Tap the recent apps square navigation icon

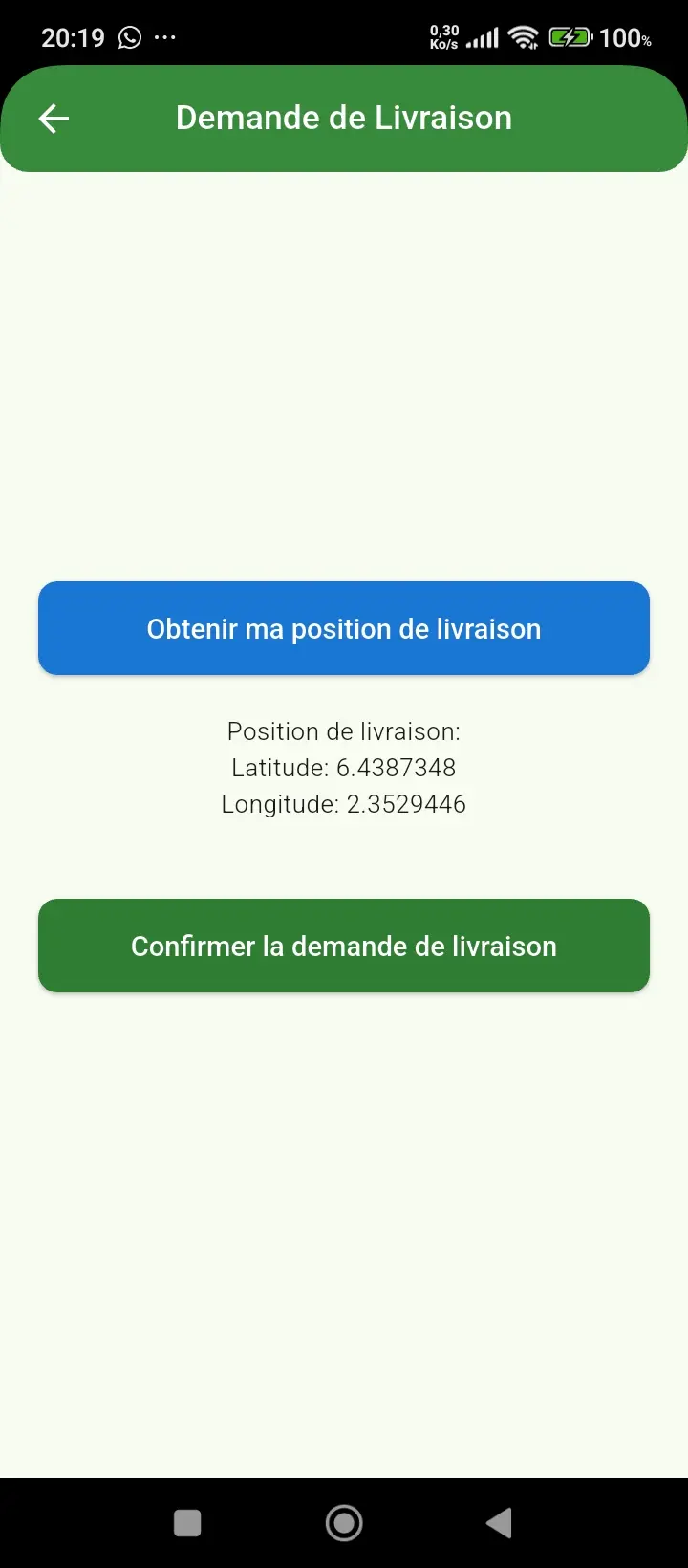pyautogui.click(x=187, y=1522)
